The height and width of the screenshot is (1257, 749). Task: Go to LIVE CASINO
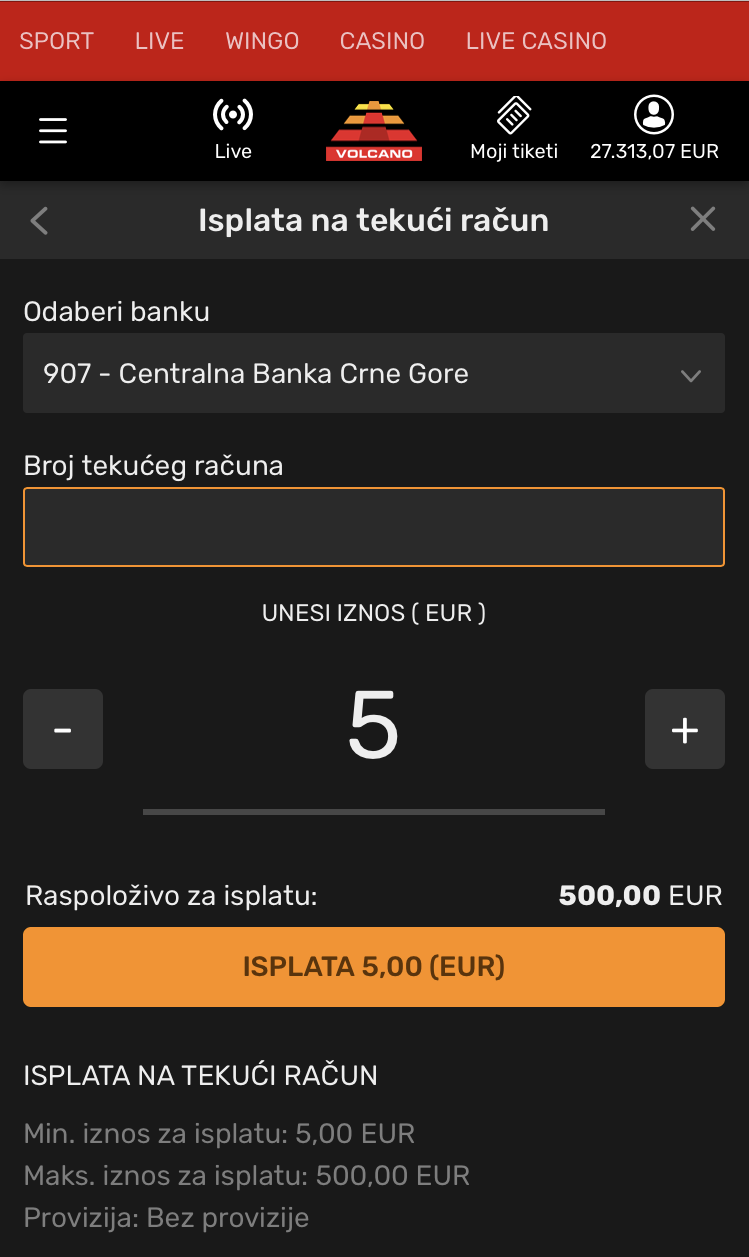click(536, 41)
